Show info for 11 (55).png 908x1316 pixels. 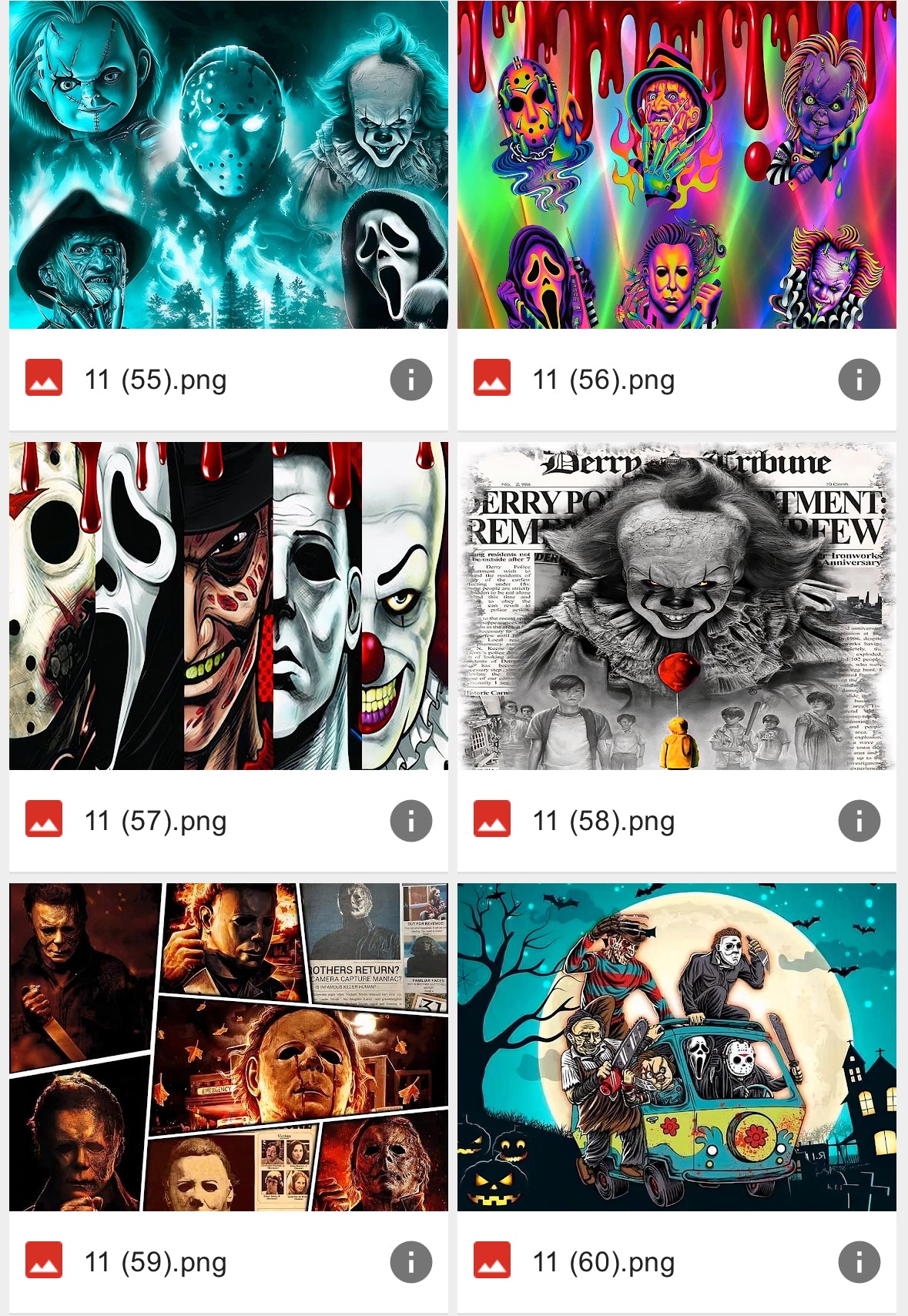pyautogui.click(x=410, y=380)
